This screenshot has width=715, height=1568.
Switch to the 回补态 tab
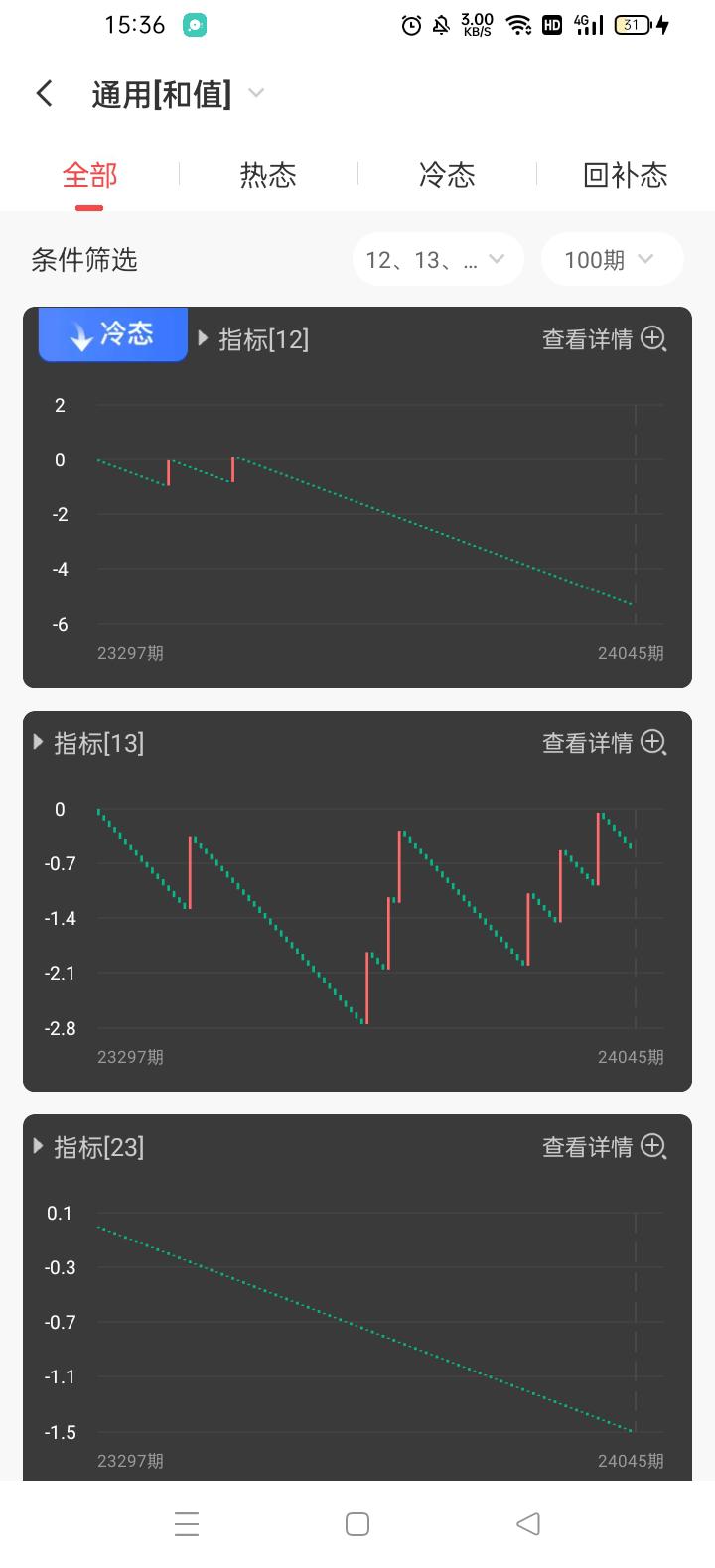625,176
